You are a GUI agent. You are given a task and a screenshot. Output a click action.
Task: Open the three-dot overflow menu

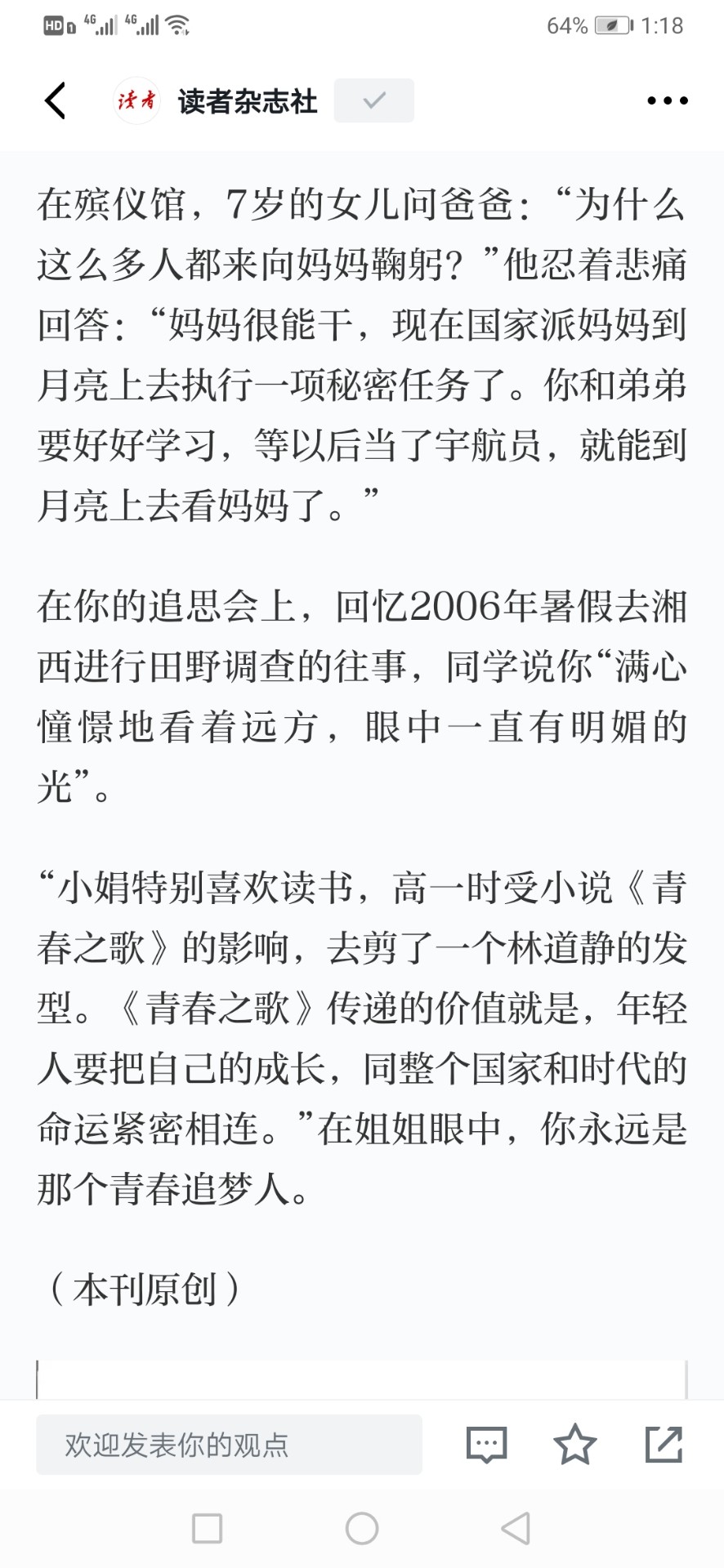coord(668,100)
